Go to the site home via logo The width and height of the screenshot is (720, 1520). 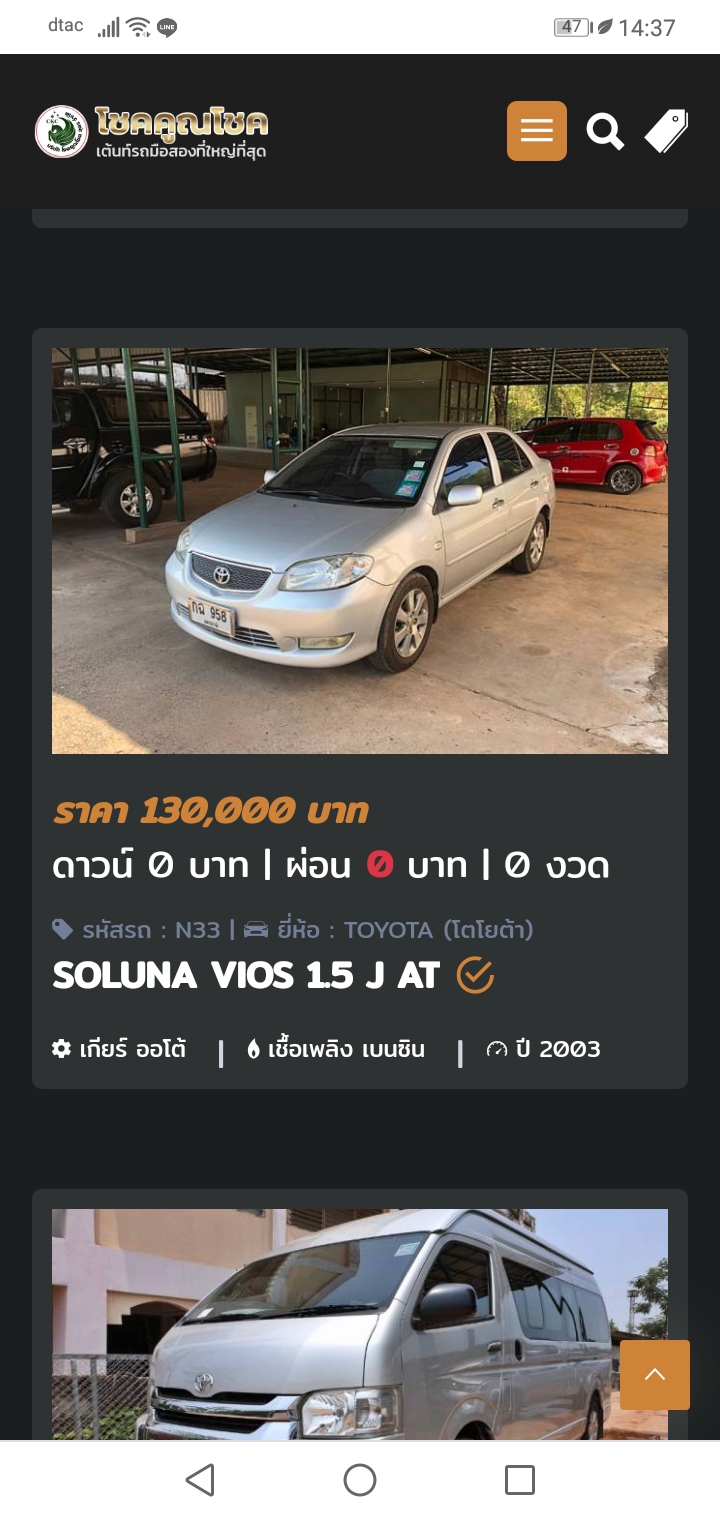pyautogui.click(x=152, y=132)
